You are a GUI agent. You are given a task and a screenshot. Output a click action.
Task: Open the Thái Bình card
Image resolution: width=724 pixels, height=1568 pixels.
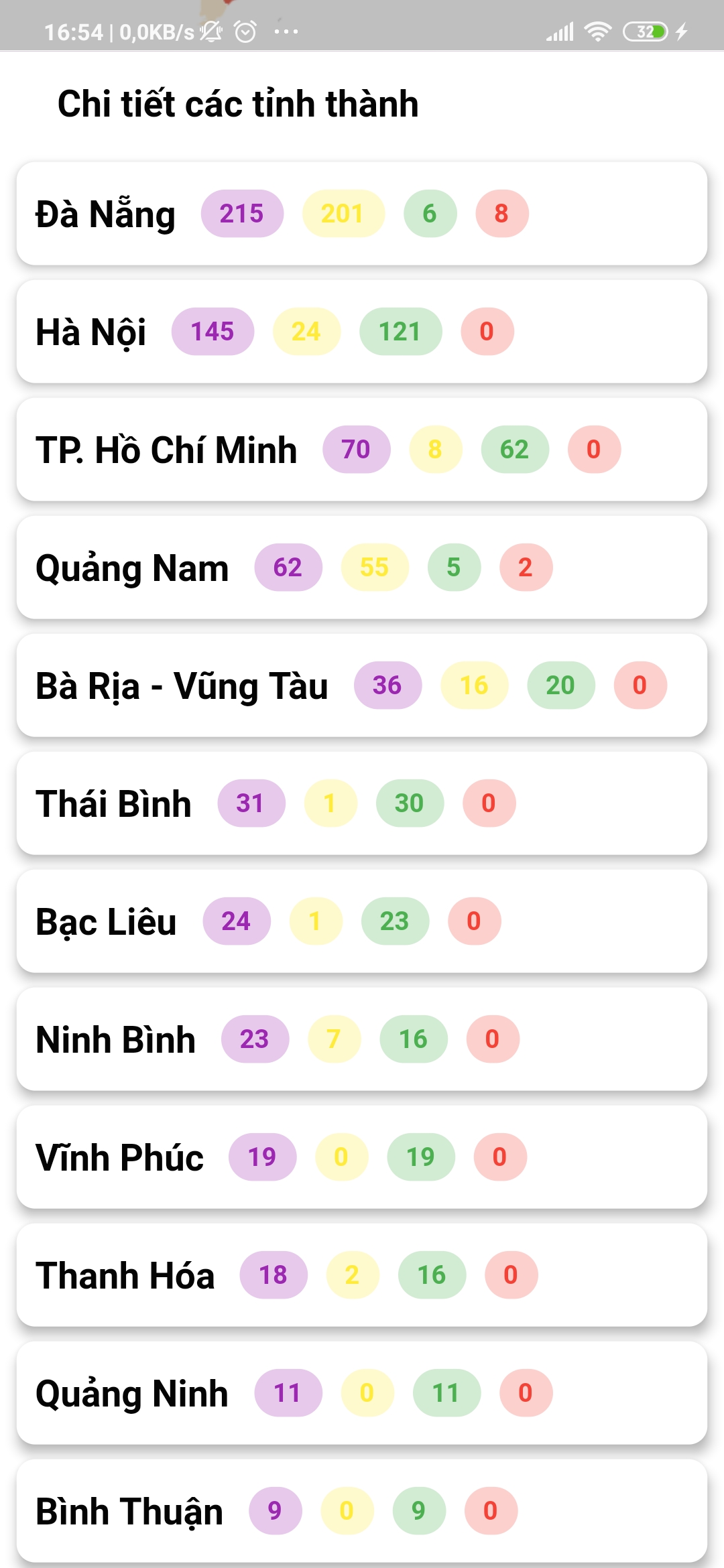[x=362, y=803]
